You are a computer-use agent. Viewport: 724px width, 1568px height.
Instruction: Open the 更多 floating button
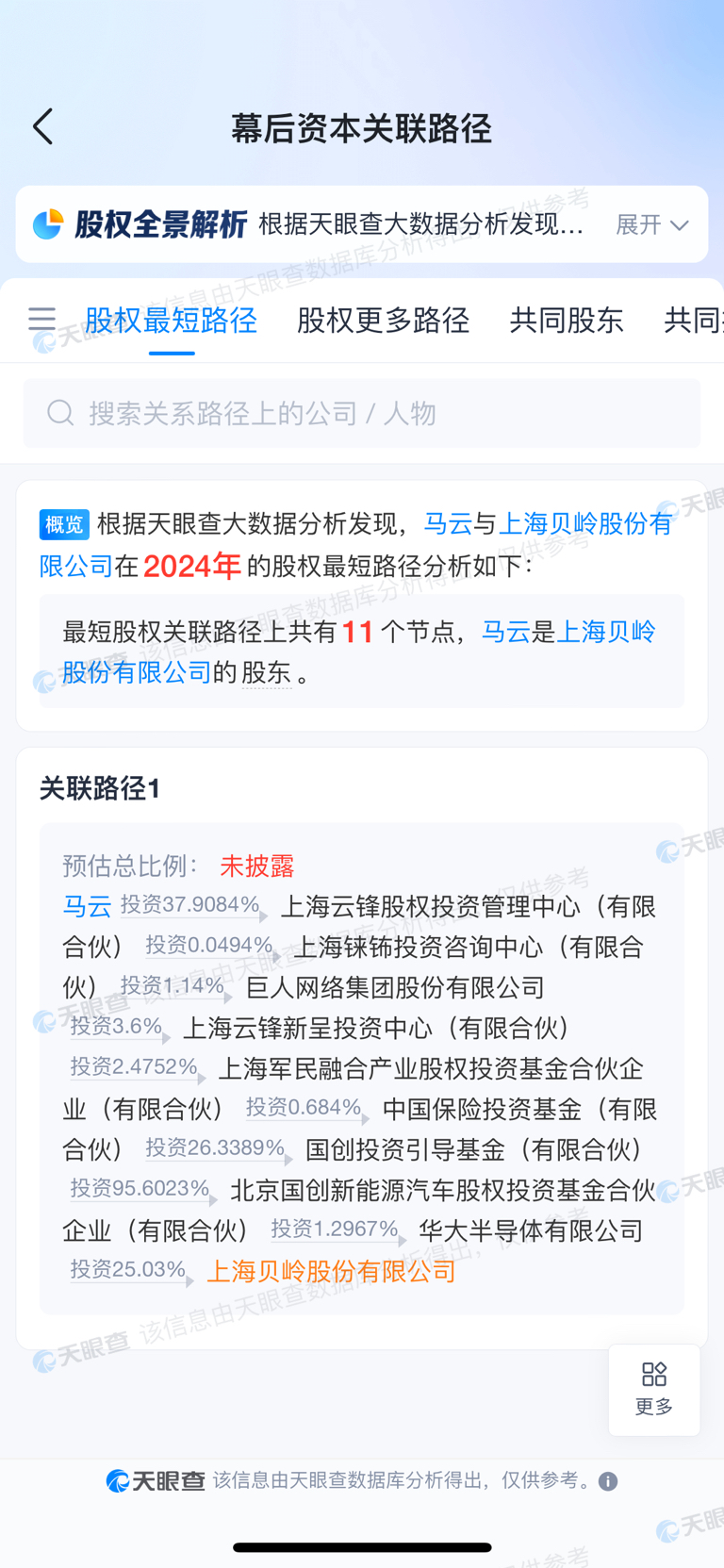[653, 1389]
